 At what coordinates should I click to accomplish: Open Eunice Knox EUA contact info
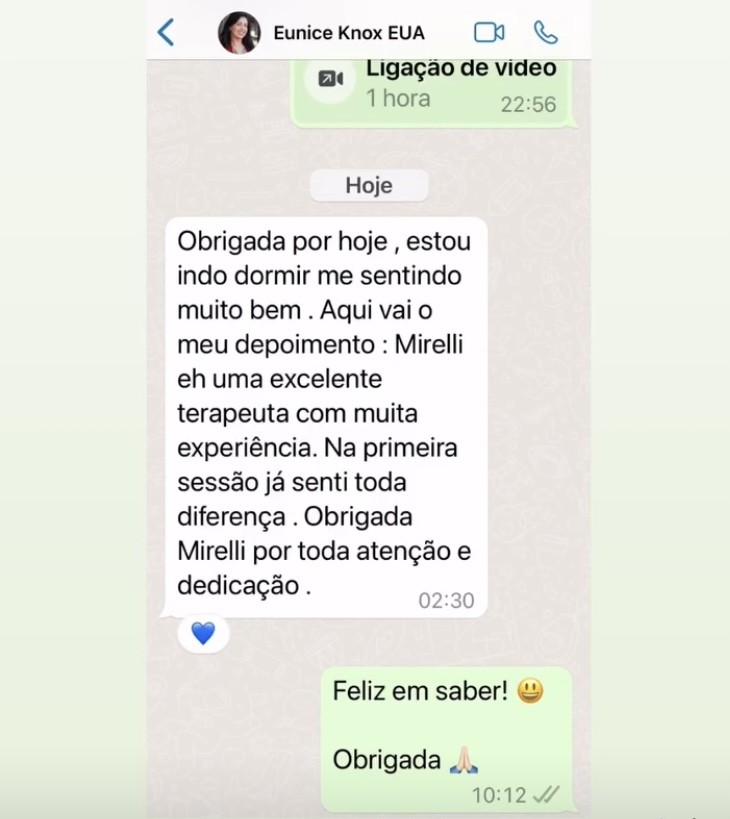(x=349, y=33)
